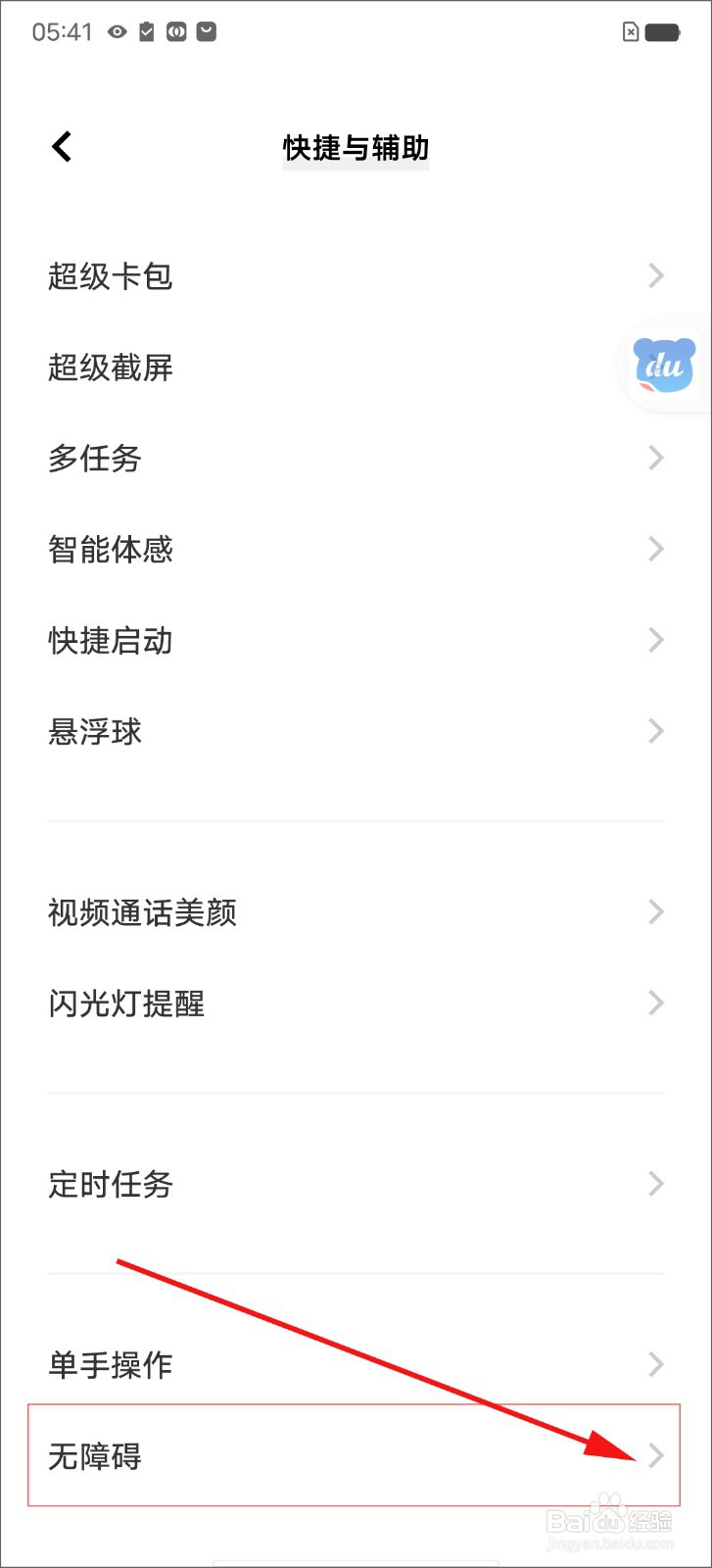Tap the eye icon in the status bar

tap(117, 30)
